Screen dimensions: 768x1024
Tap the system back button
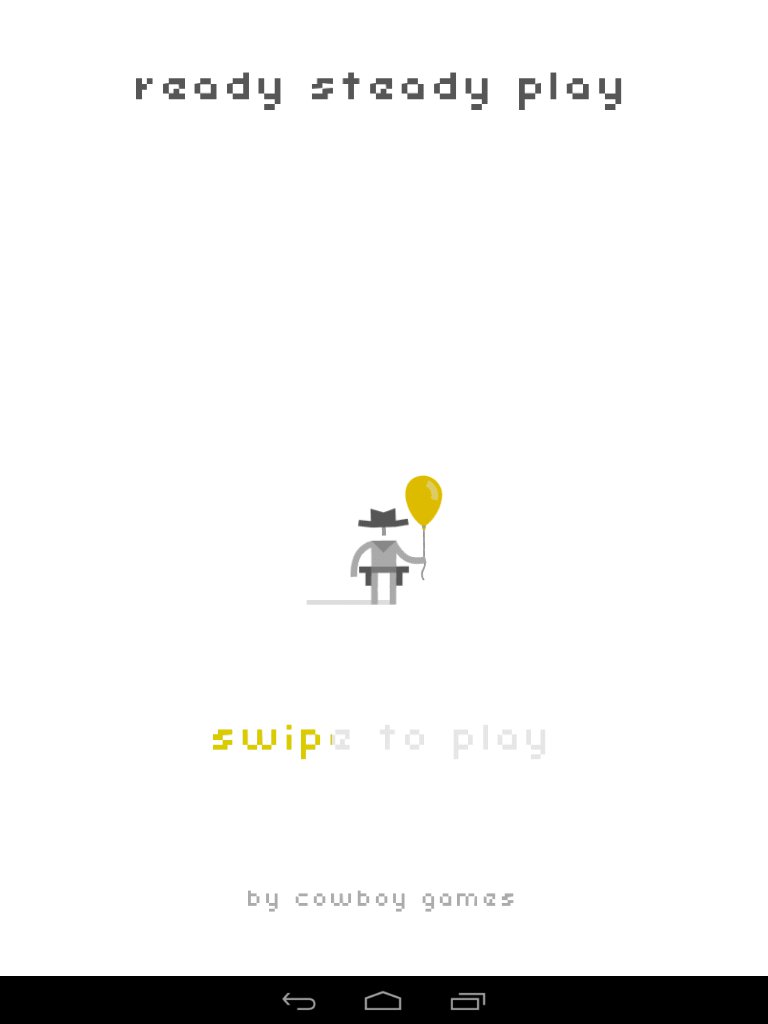(x=298, y=1001)
